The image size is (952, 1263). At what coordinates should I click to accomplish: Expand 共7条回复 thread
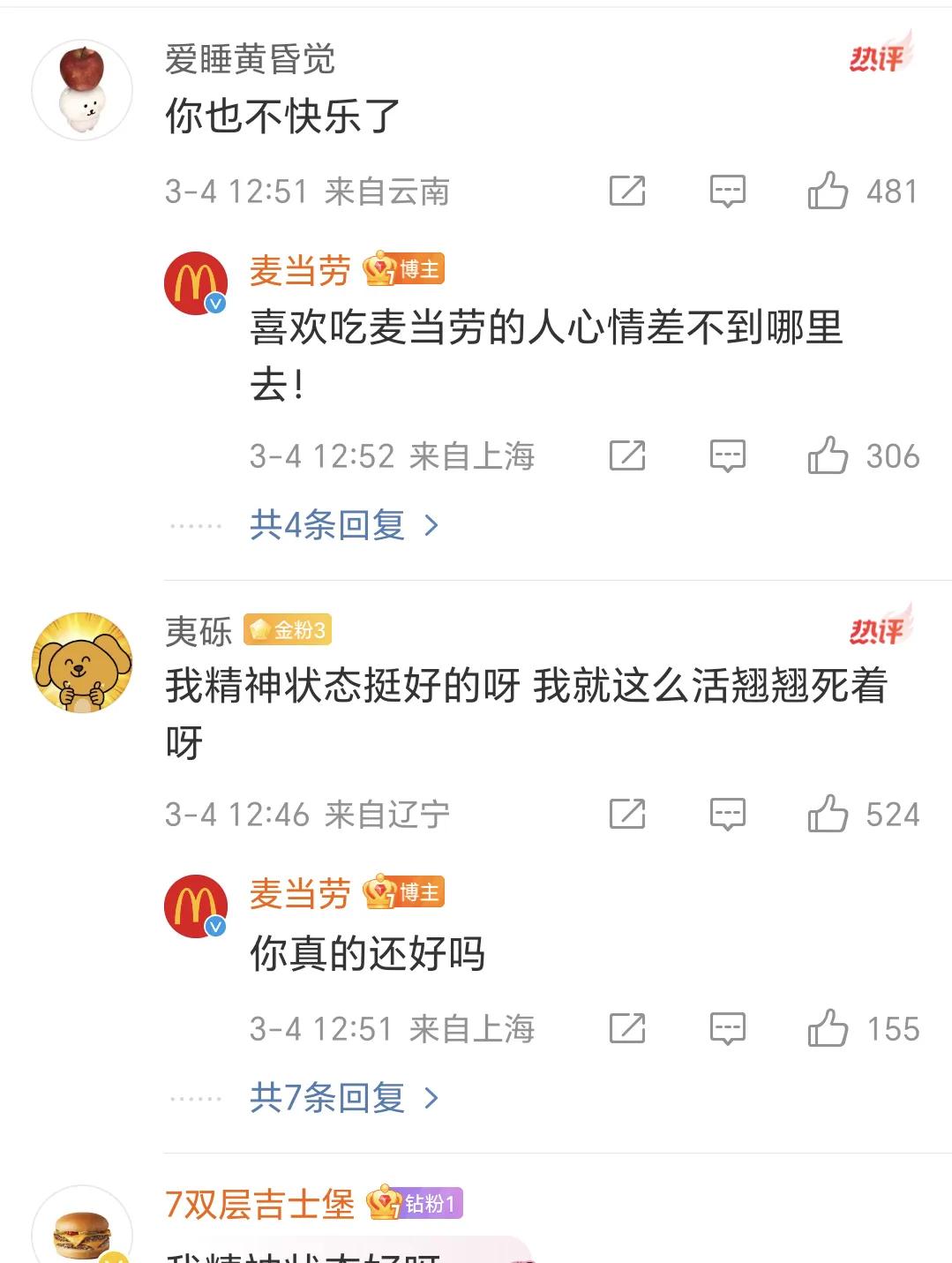(x=344, y=1098)
